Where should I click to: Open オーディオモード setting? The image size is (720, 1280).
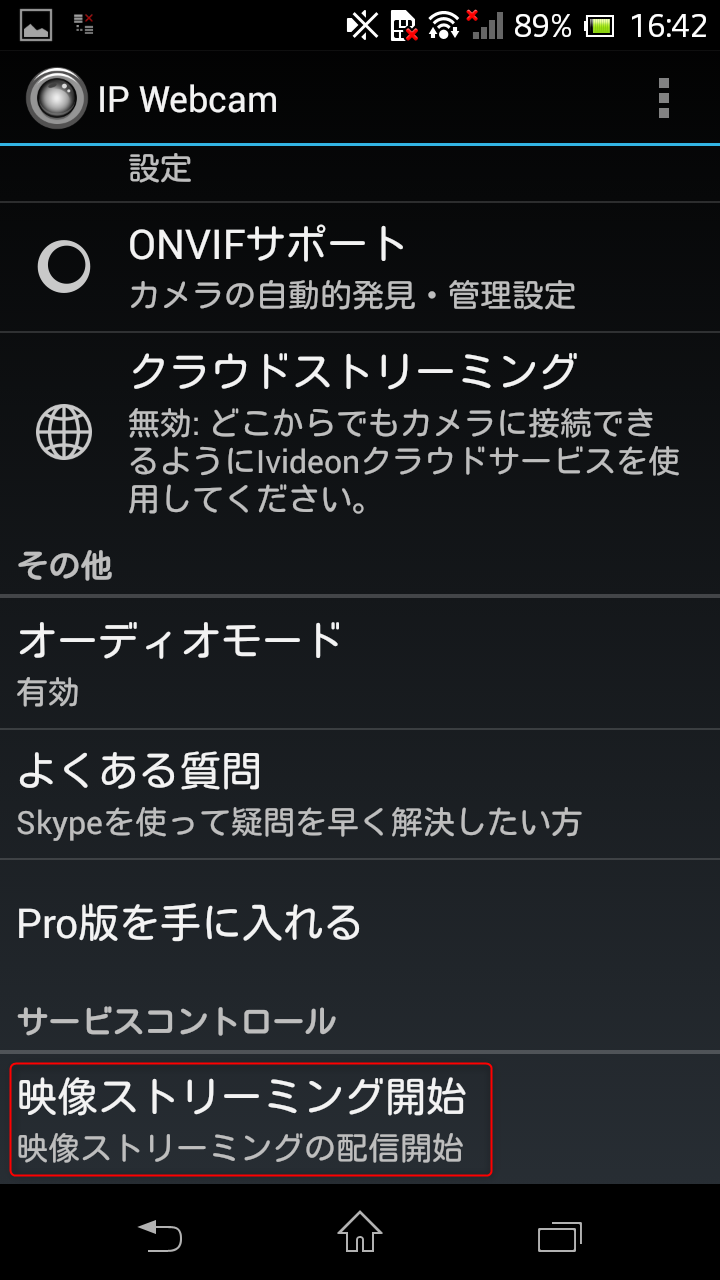(360, 662)
